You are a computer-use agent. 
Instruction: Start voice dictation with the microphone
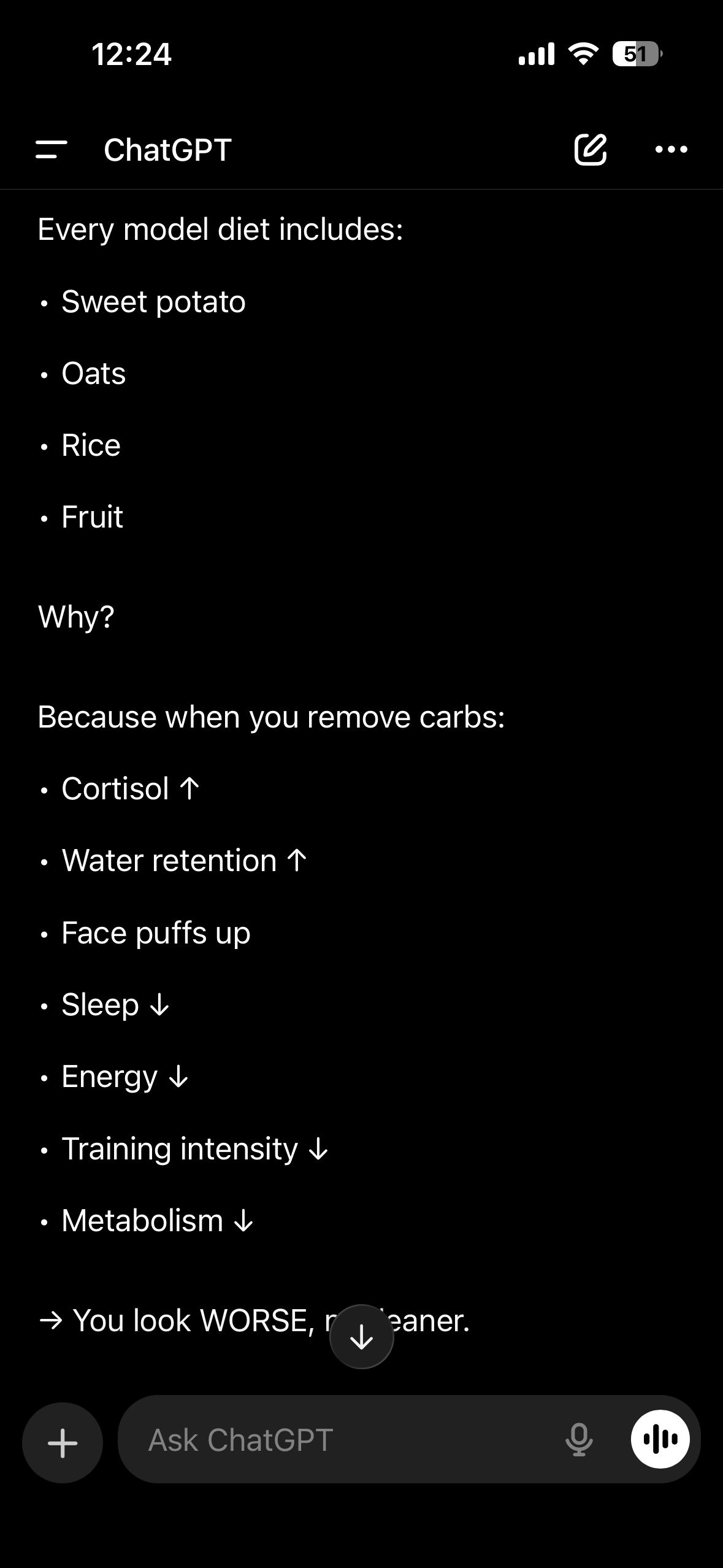[x=578, y=1440]
